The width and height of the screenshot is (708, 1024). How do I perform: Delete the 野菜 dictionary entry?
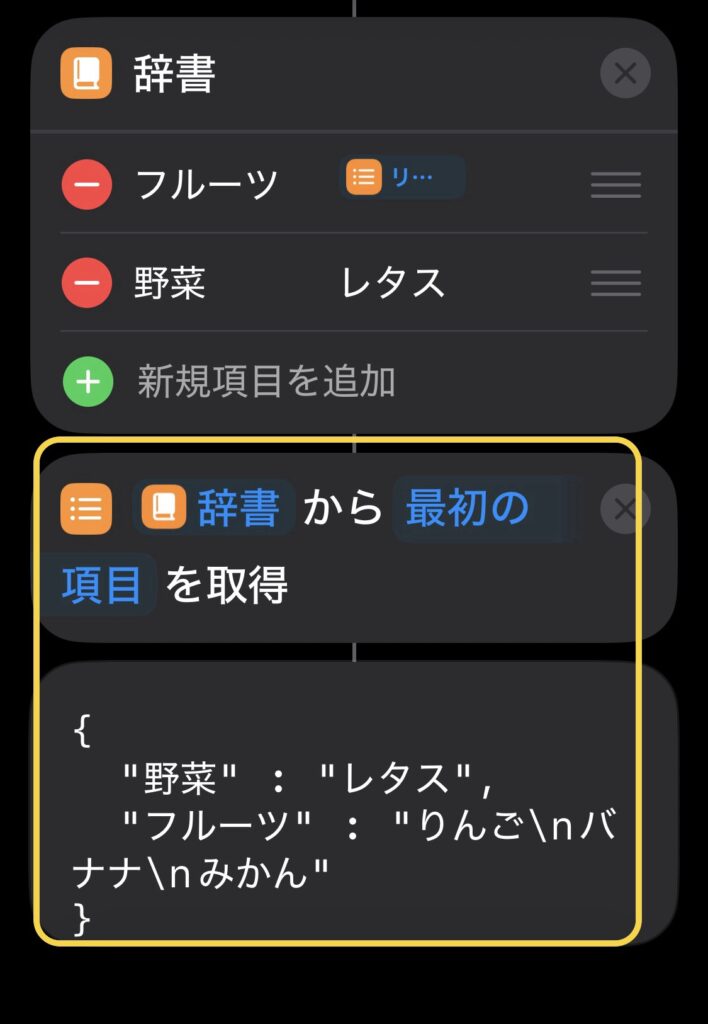(x=87, y=283)
